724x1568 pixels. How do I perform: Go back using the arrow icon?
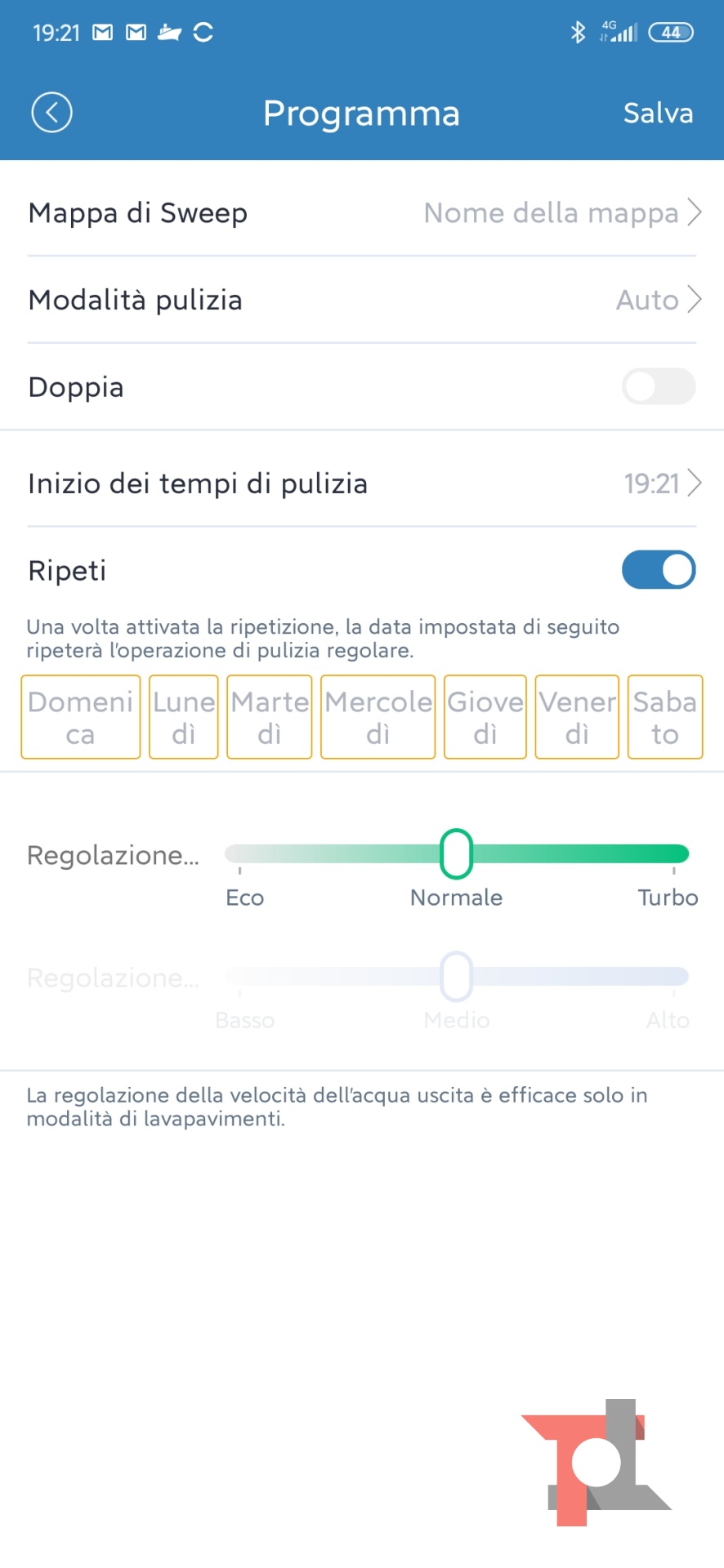click(x=51, y=113)
